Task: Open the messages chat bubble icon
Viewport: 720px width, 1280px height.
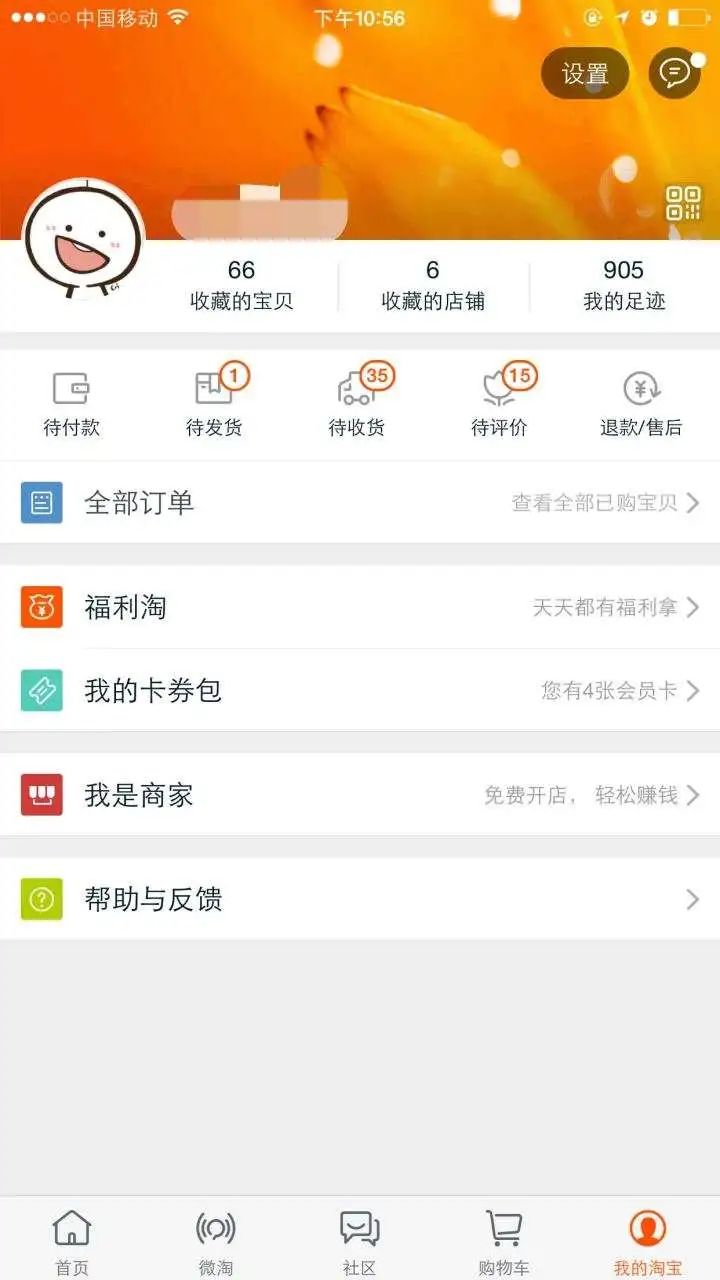Action: click(675, 74)
